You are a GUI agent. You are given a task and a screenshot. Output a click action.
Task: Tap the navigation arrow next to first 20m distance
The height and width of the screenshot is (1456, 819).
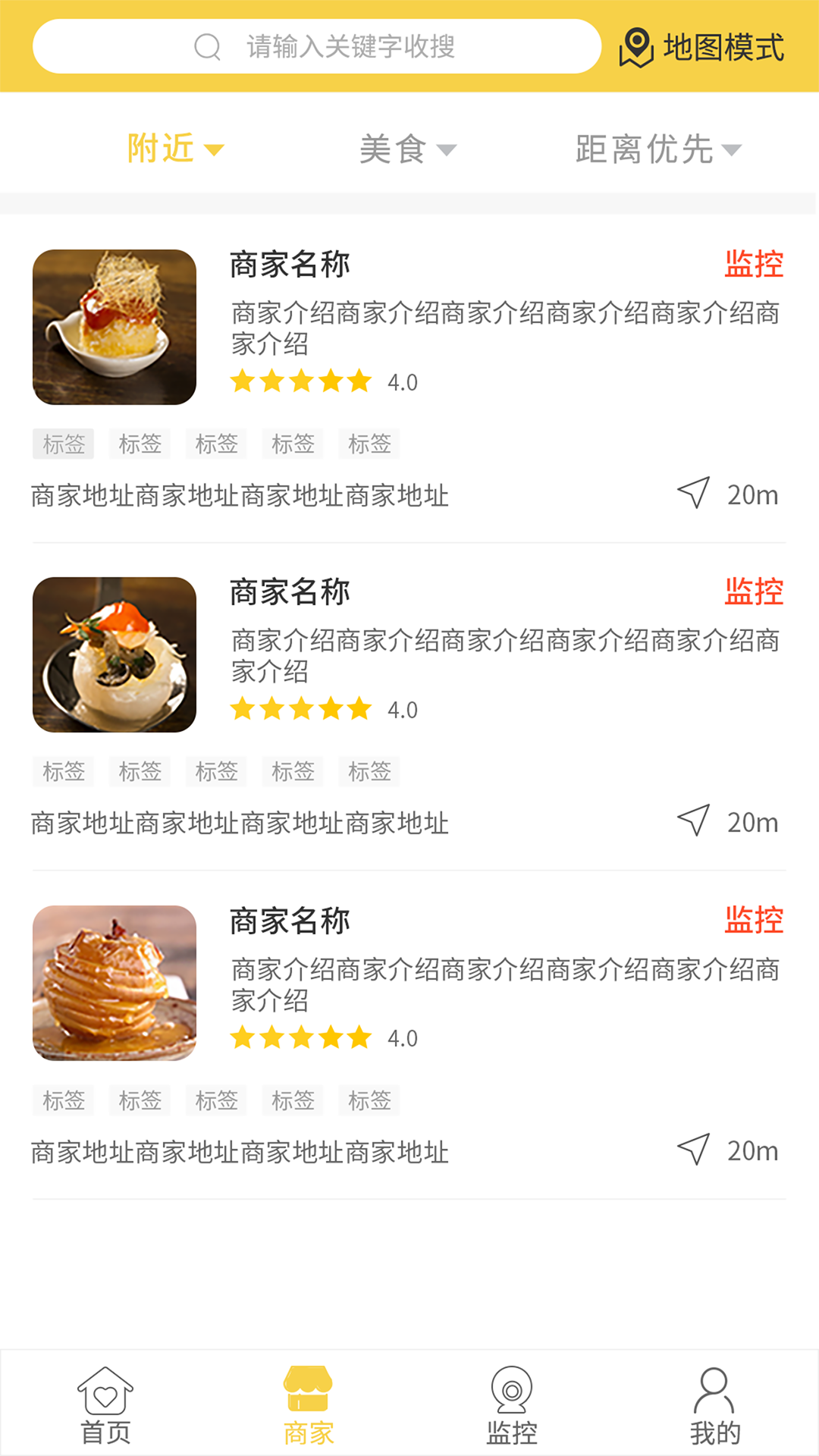tap(695, 493)
